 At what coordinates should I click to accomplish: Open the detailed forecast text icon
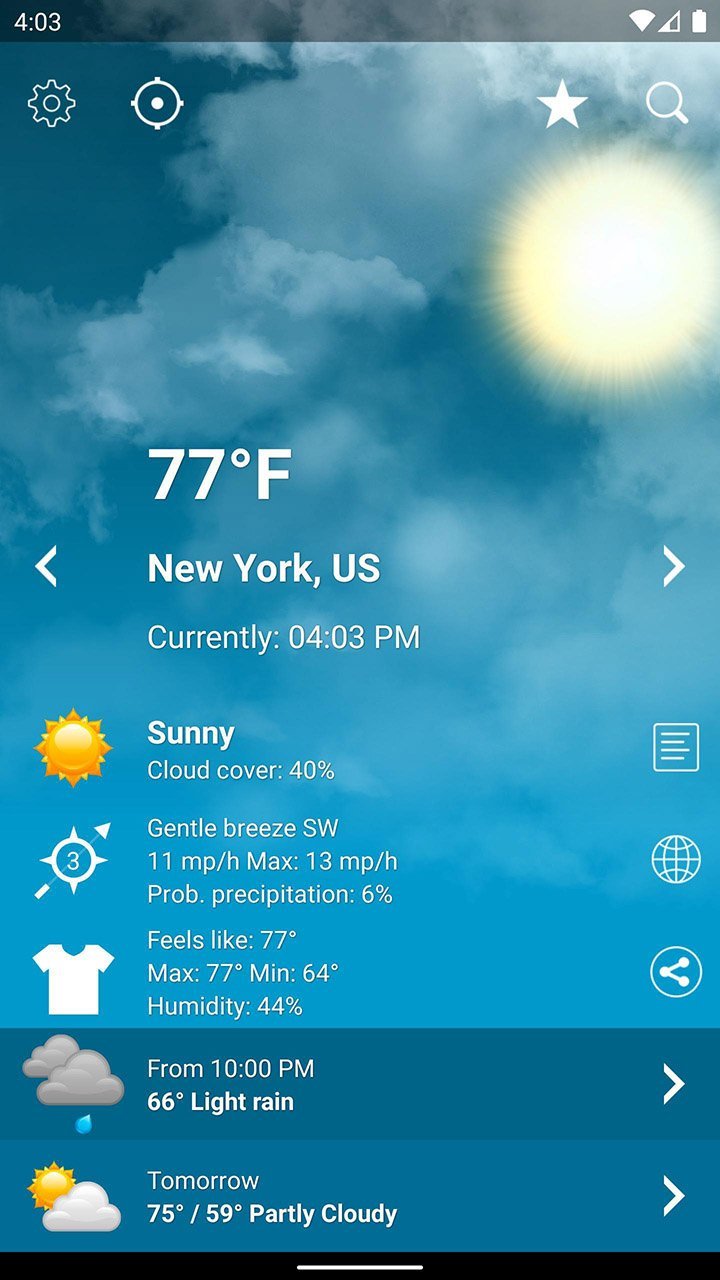(674, 747)
